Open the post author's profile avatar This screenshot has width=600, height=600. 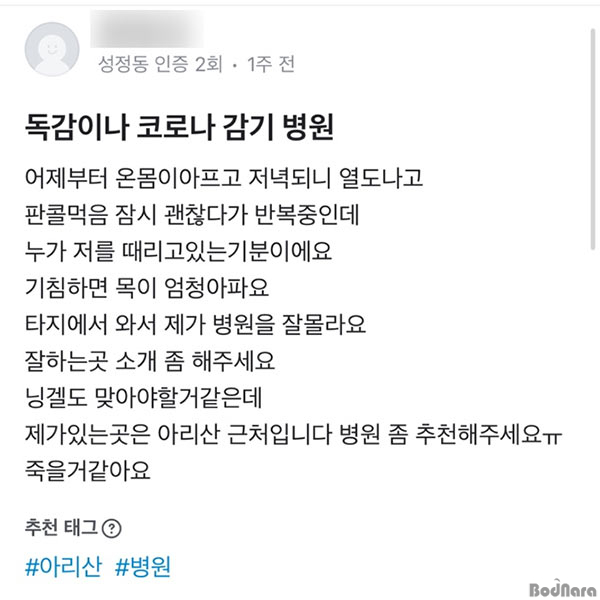53,49
